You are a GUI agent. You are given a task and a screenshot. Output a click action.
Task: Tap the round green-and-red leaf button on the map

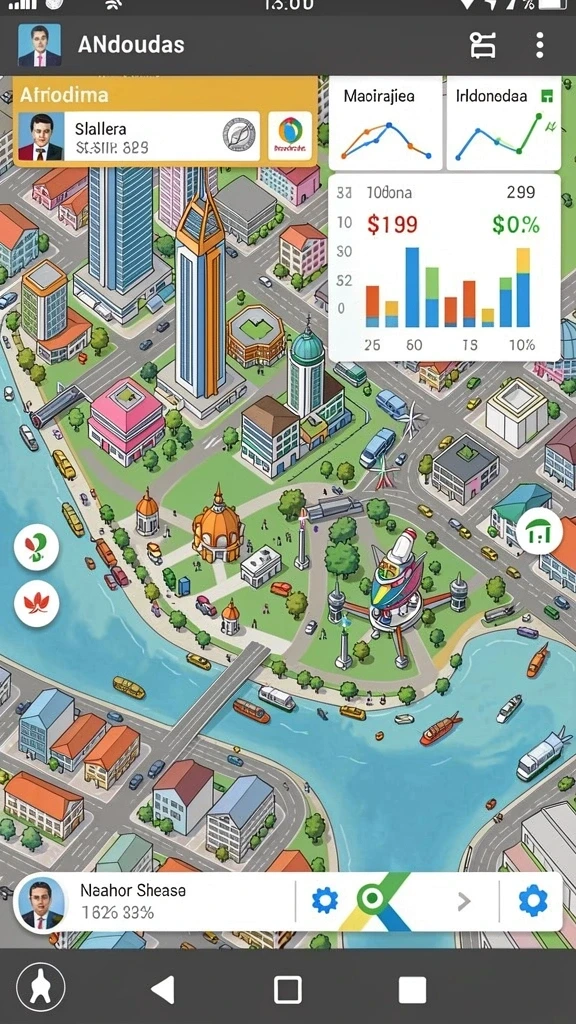37,547
